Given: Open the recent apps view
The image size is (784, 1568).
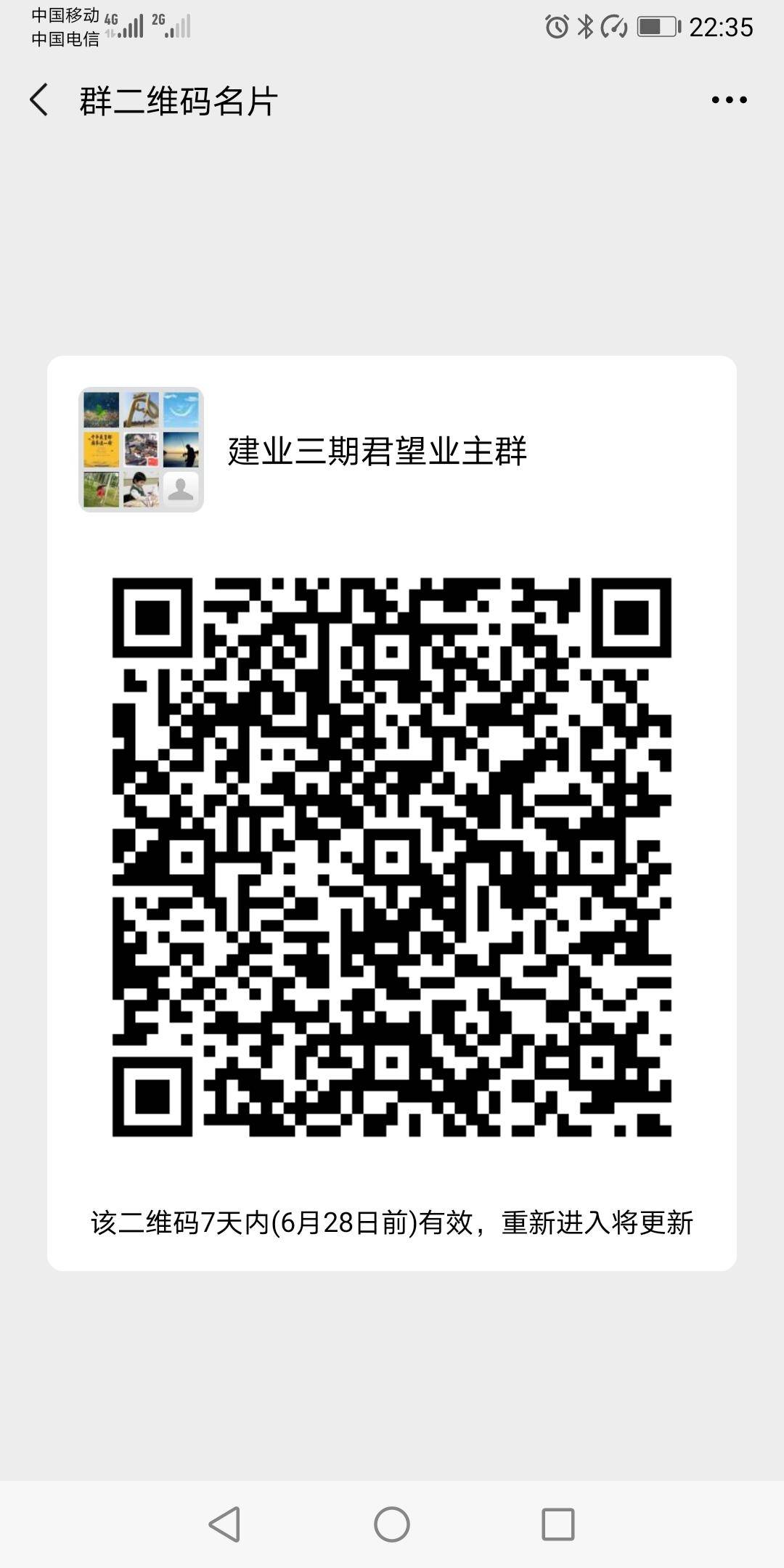Looking at the screenshot, I should [x=558, y=1523].
